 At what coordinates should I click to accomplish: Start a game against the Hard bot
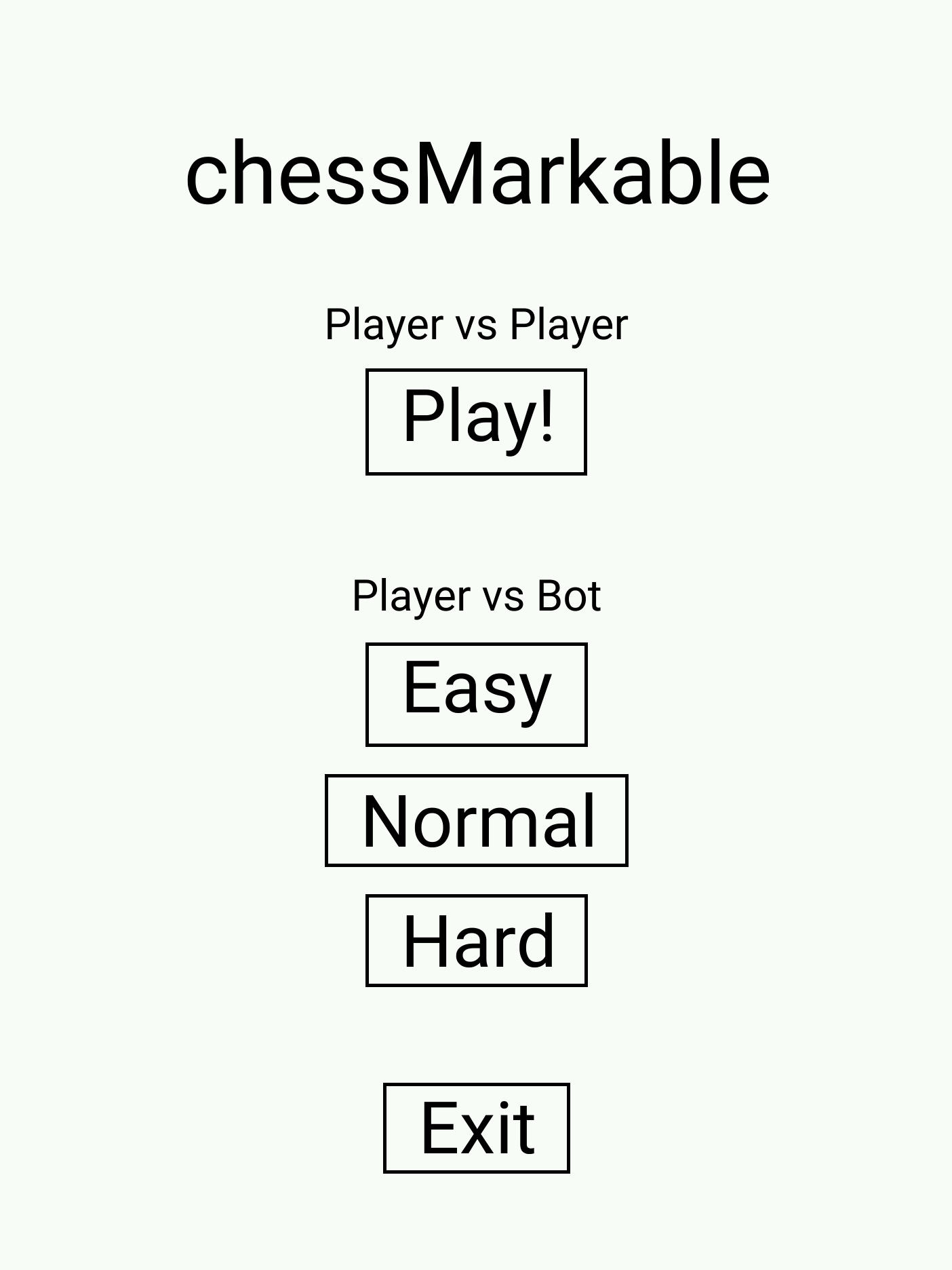476,940
